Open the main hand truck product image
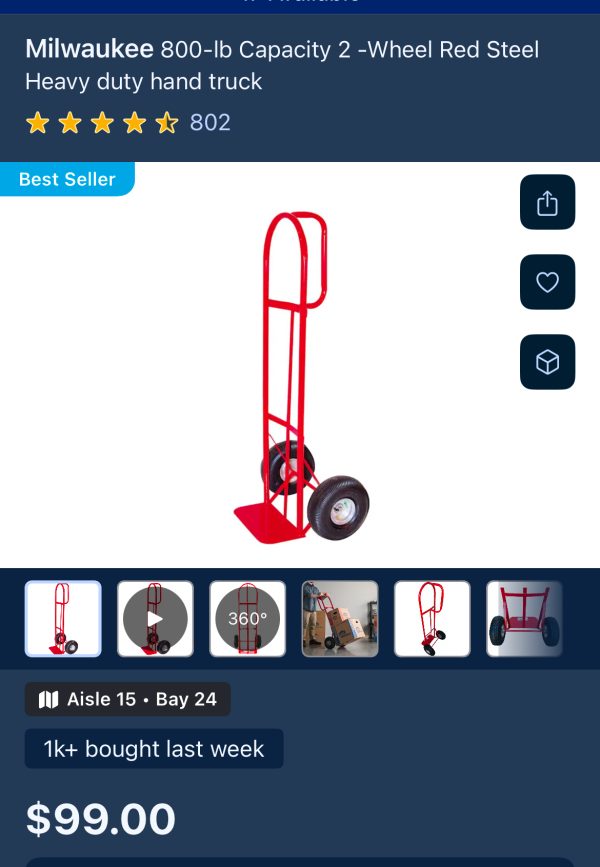The width and height of the screenshot is (600, 867). click(300, 380)
